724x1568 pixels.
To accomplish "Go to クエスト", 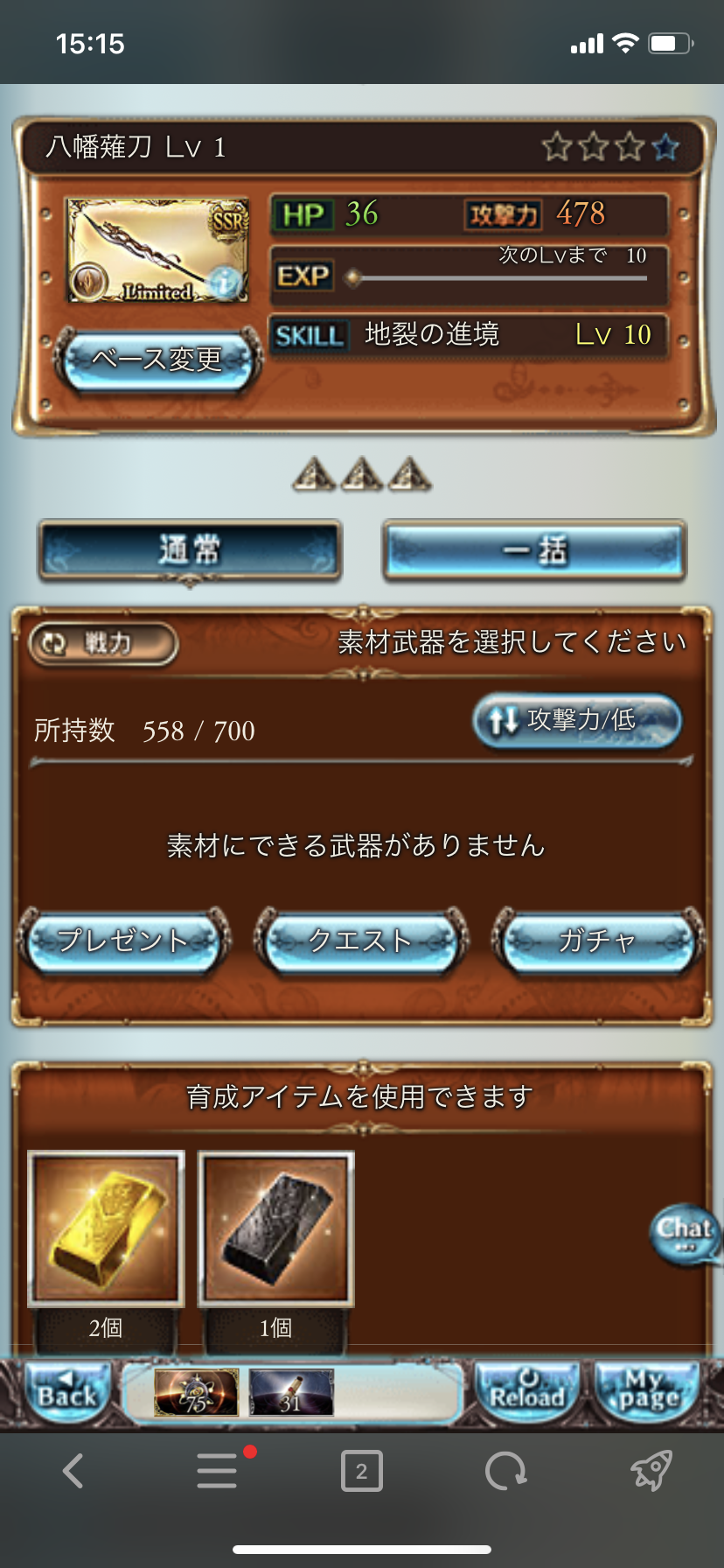I will coord(360,941).
